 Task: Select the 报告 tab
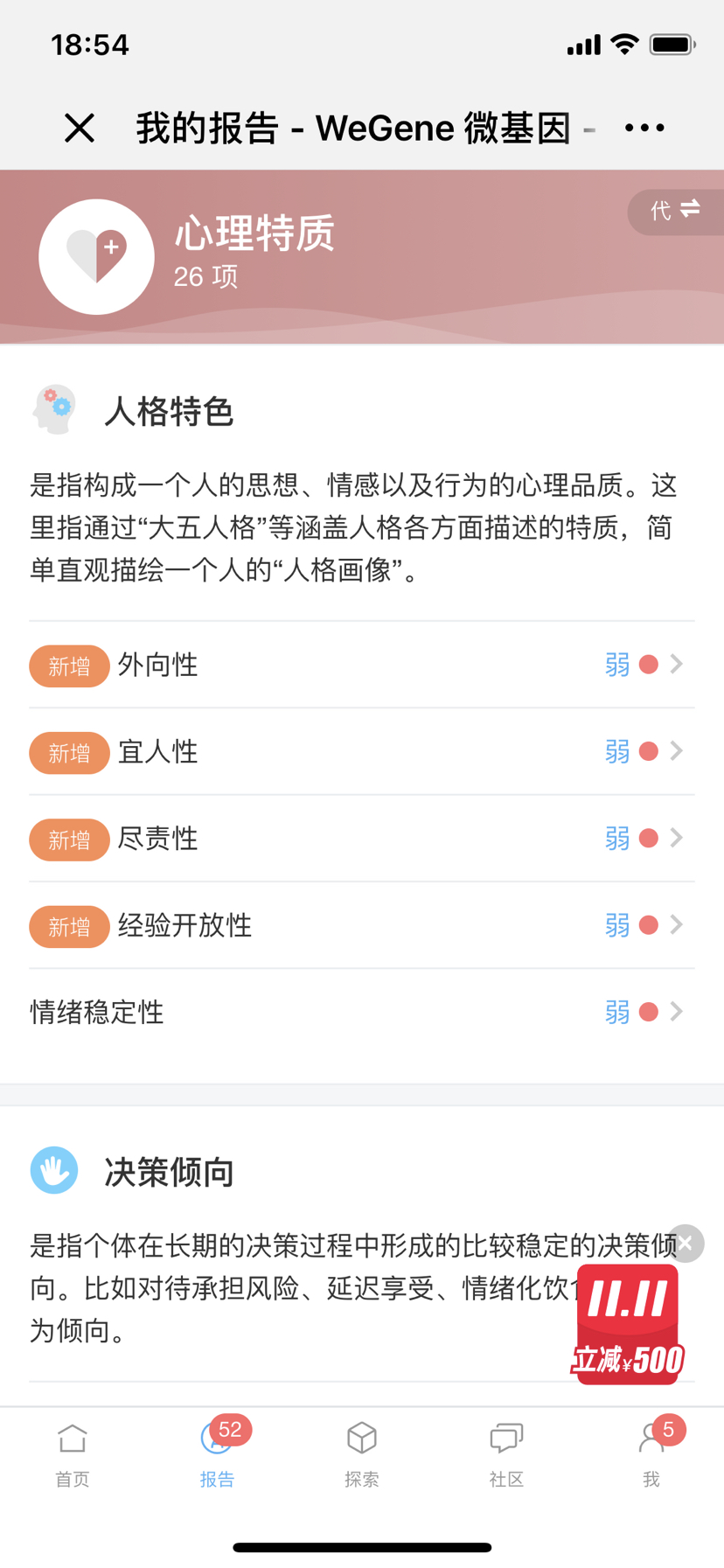click(x=217, y=1455)
